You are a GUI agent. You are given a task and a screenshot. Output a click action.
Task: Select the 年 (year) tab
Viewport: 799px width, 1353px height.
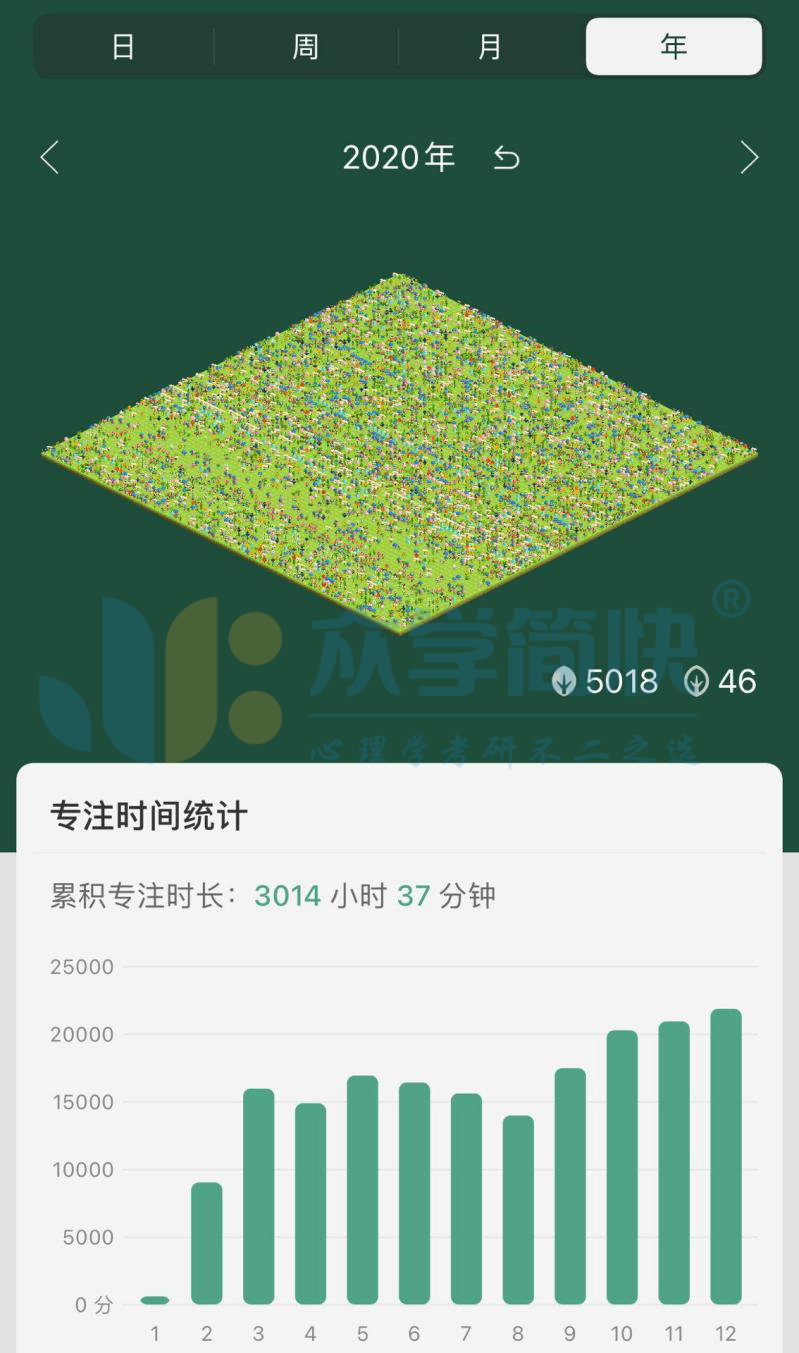tap(674, 47)
